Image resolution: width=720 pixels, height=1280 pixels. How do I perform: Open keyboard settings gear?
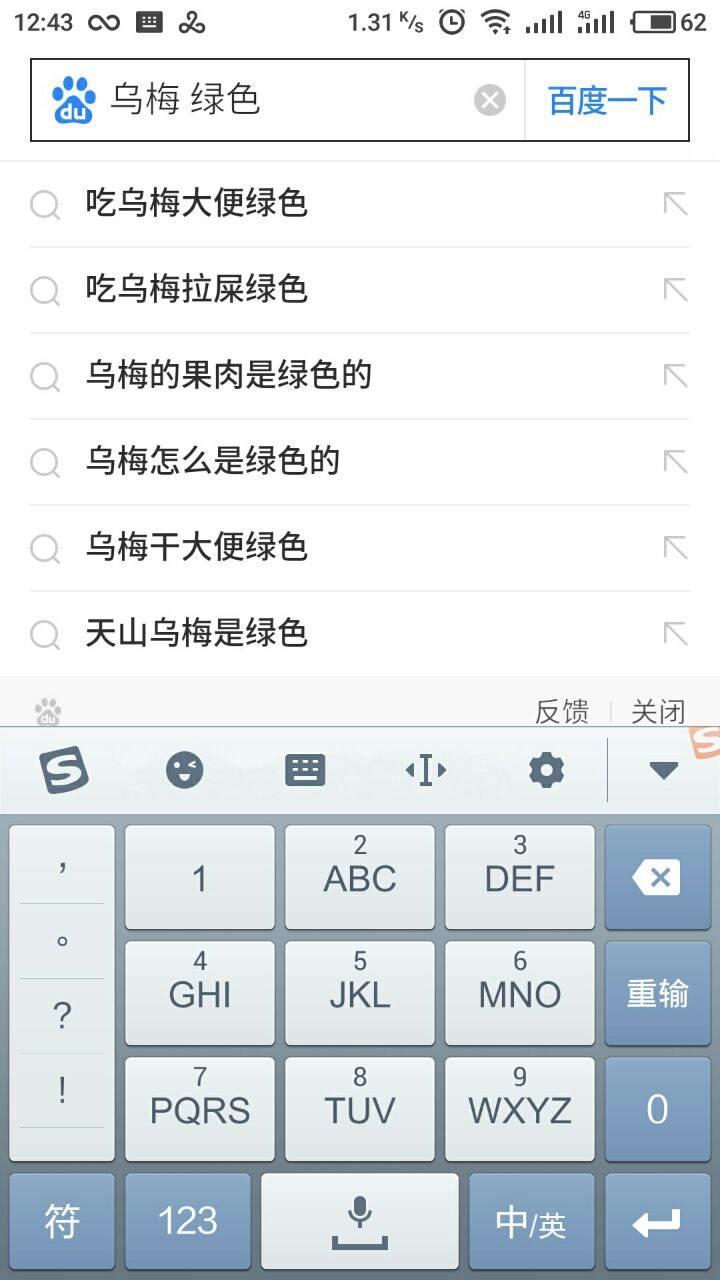point(546,770)
